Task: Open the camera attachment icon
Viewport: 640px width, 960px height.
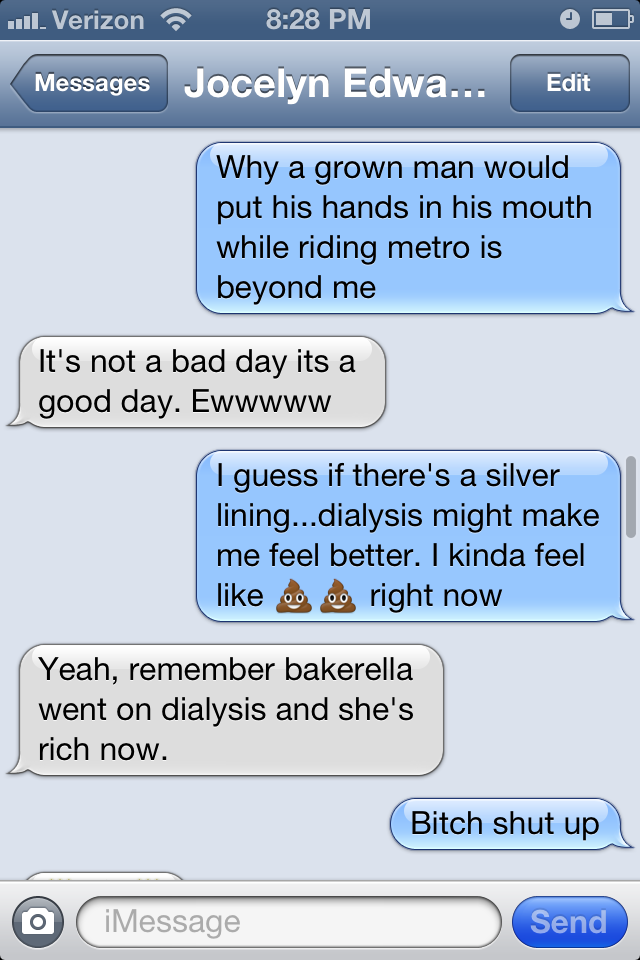Action: click(37, 921)
